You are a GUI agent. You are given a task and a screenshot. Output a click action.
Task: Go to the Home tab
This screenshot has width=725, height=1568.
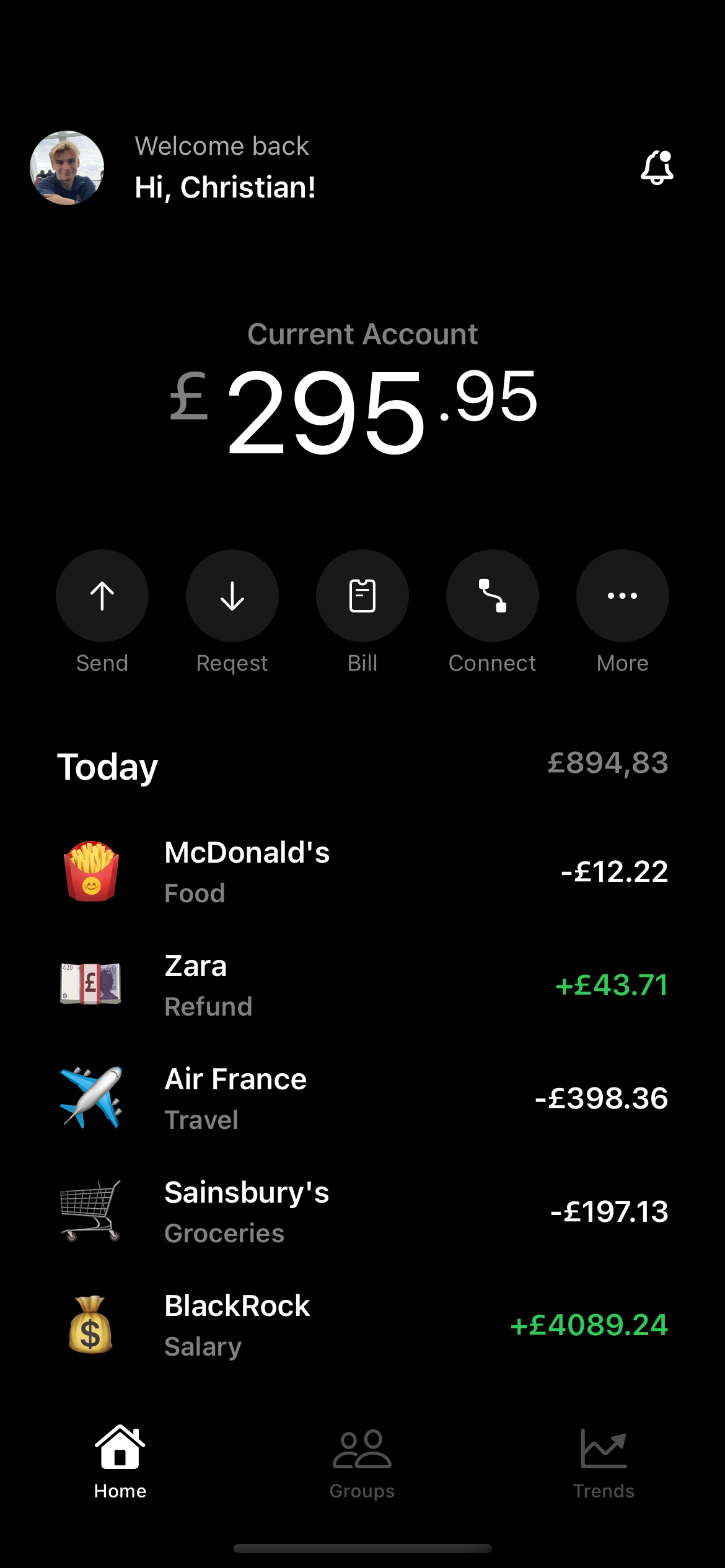coord(120,1461)
